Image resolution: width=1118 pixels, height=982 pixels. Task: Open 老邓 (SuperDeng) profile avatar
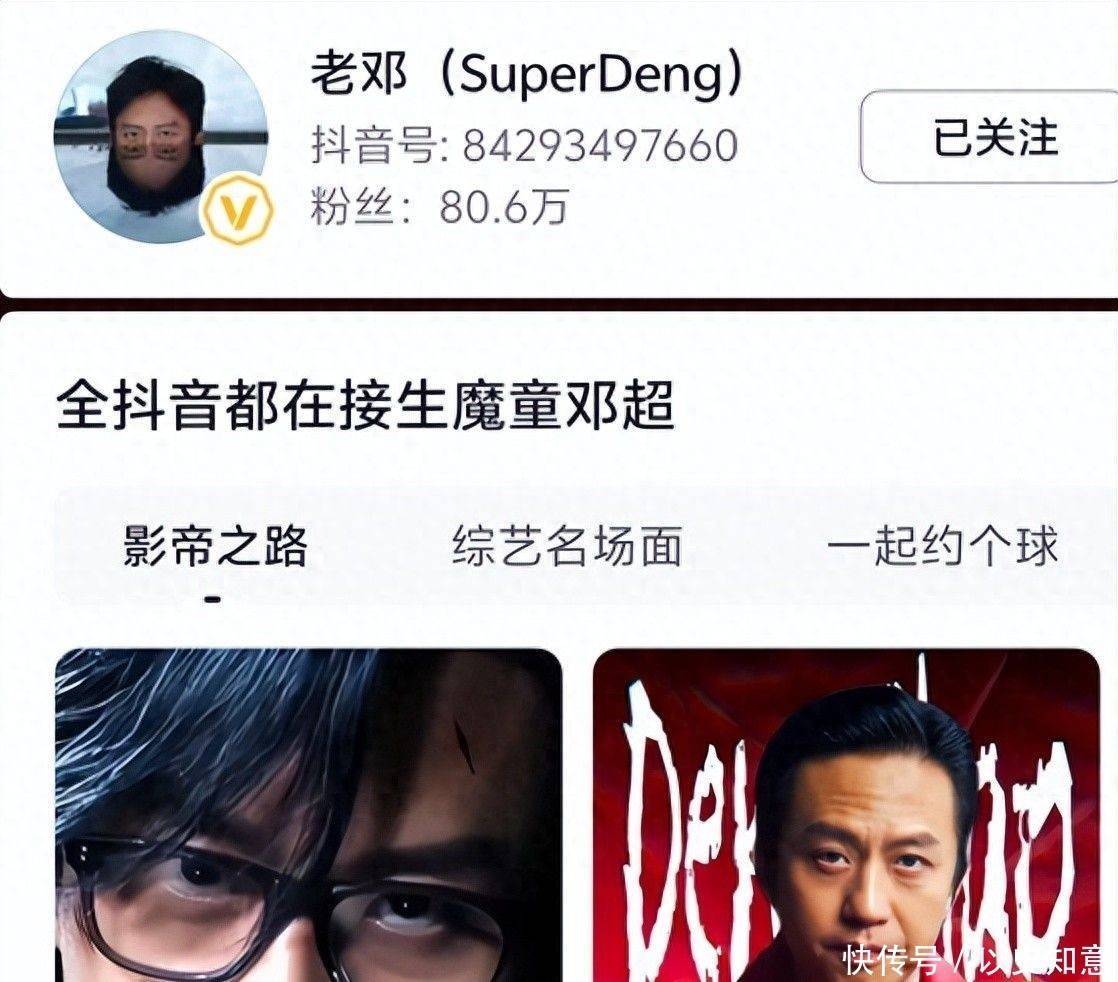click(160, 137)
